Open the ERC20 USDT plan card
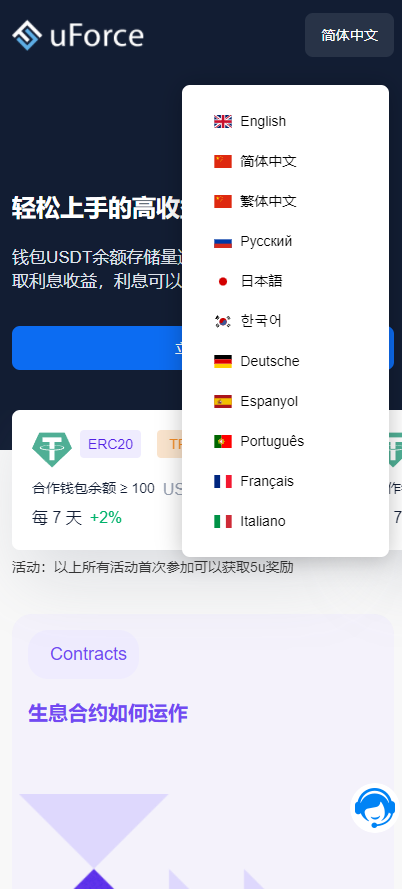This screenshot has height=889, width=402. tap(97, 480)
